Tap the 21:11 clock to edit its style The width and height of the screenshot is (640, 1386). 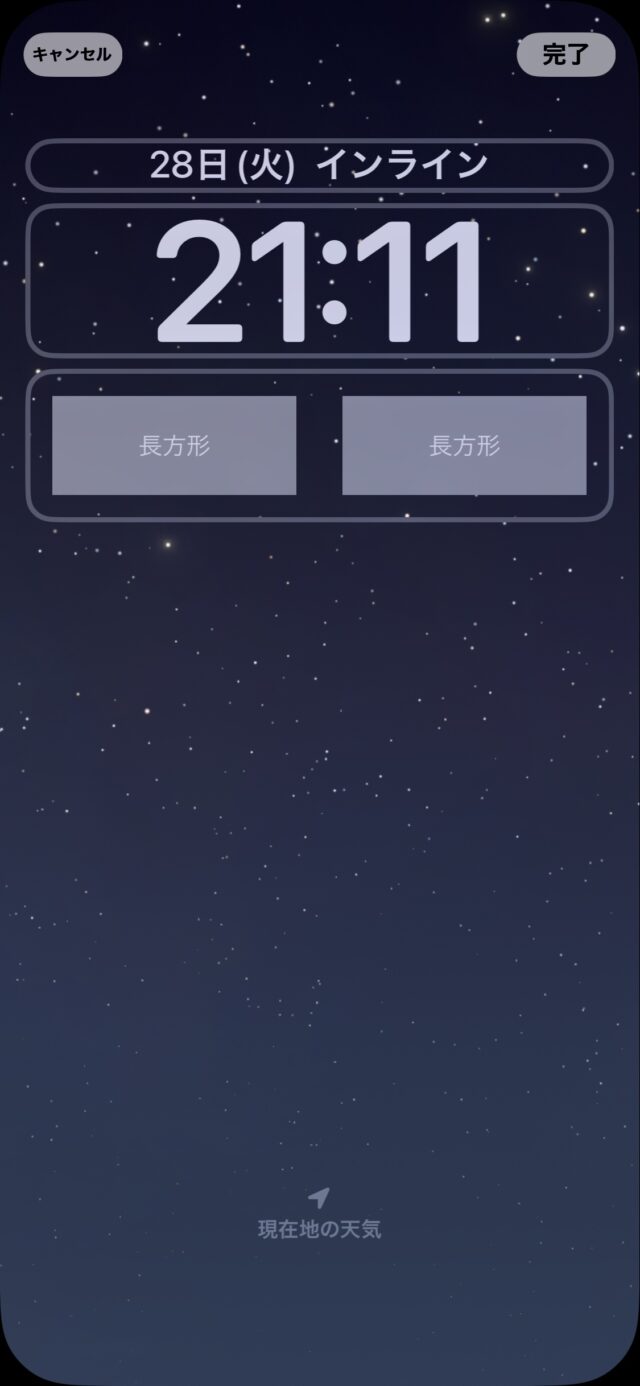(x=318, y=281)
